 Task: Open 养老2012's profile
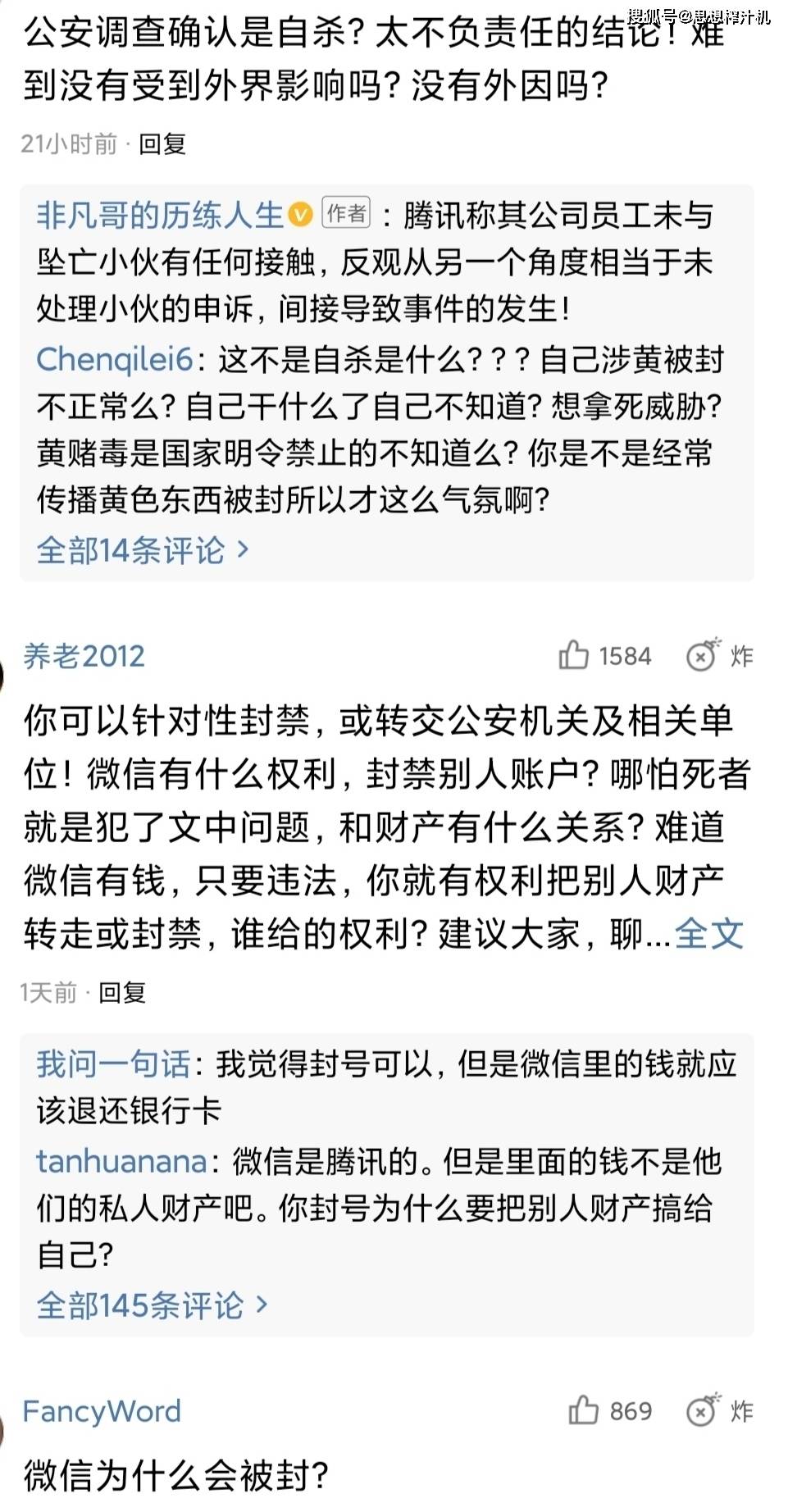tap(84, 656)
